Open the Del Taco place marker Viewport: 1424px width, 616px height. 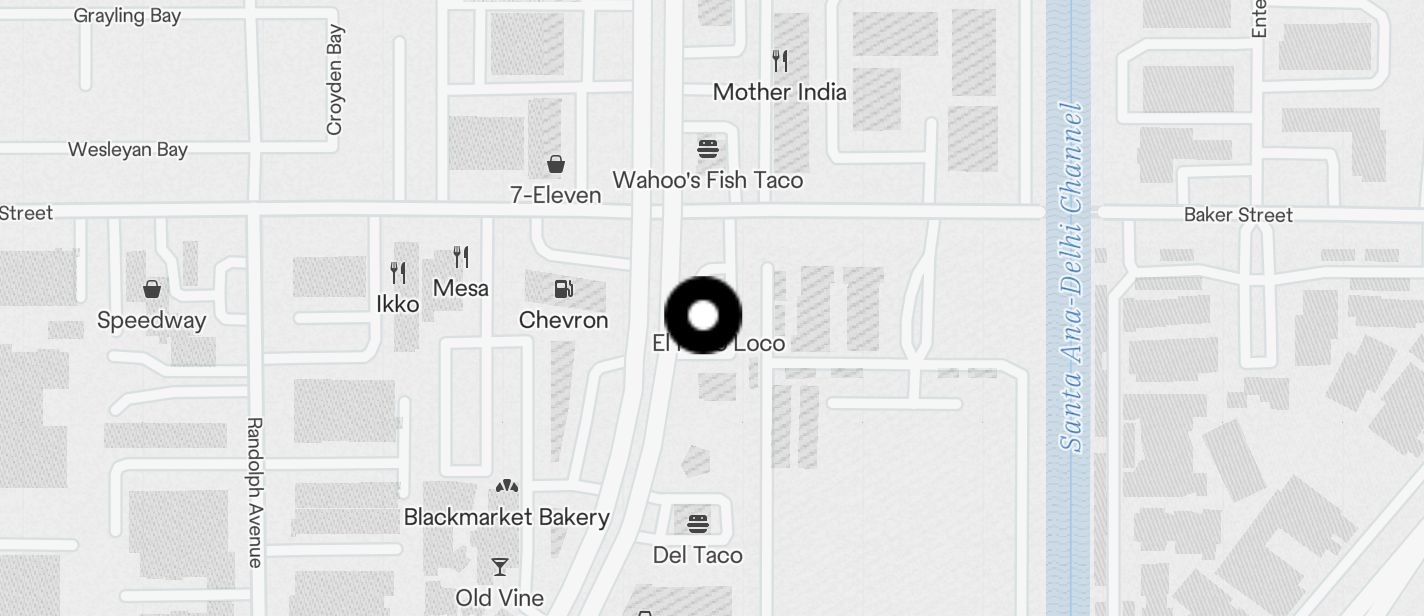tap(698, 524)
